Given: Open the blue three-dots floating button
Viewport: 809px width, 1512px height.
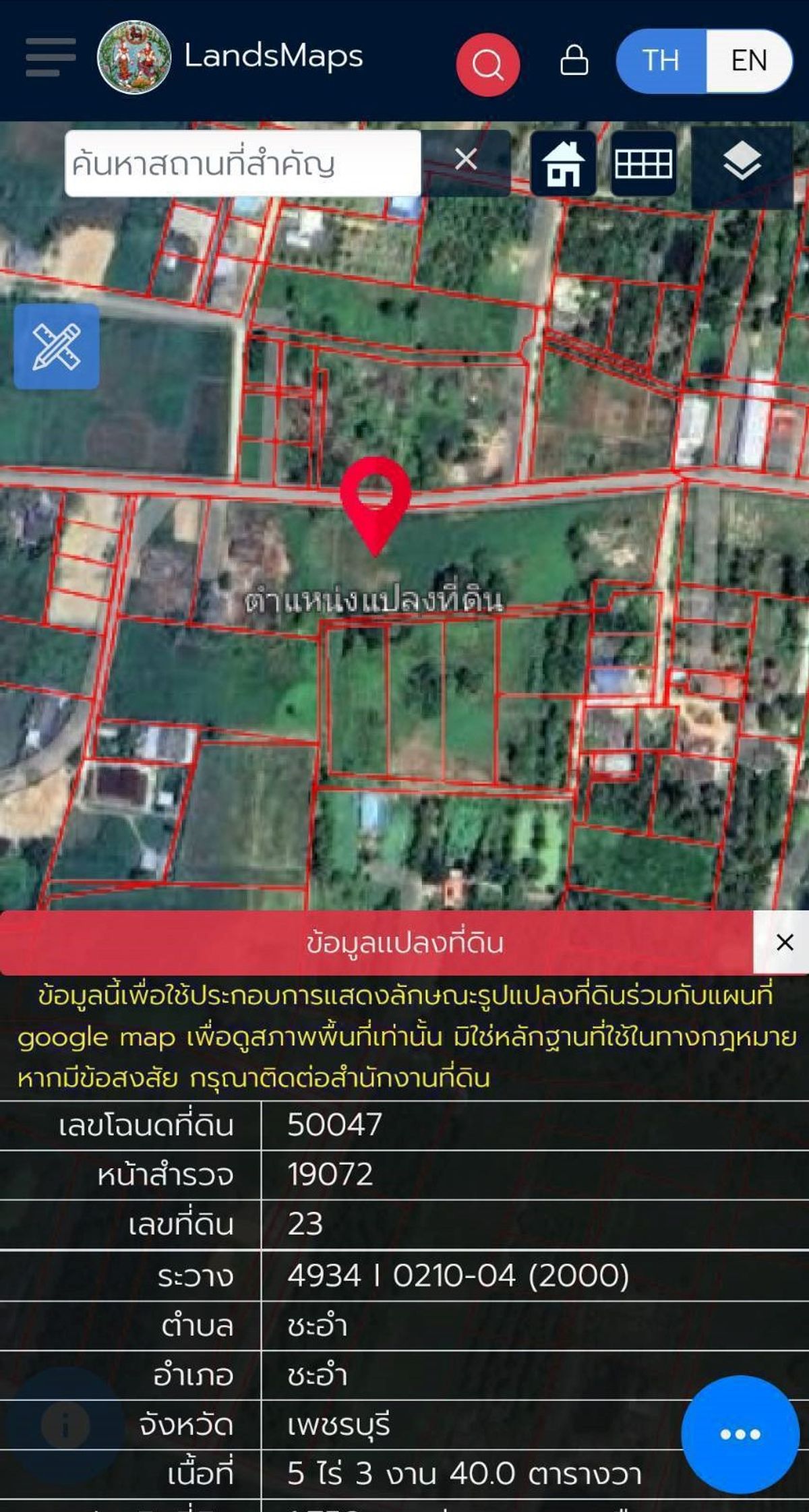Looking at the screenshot, I should pos(740,1434).
